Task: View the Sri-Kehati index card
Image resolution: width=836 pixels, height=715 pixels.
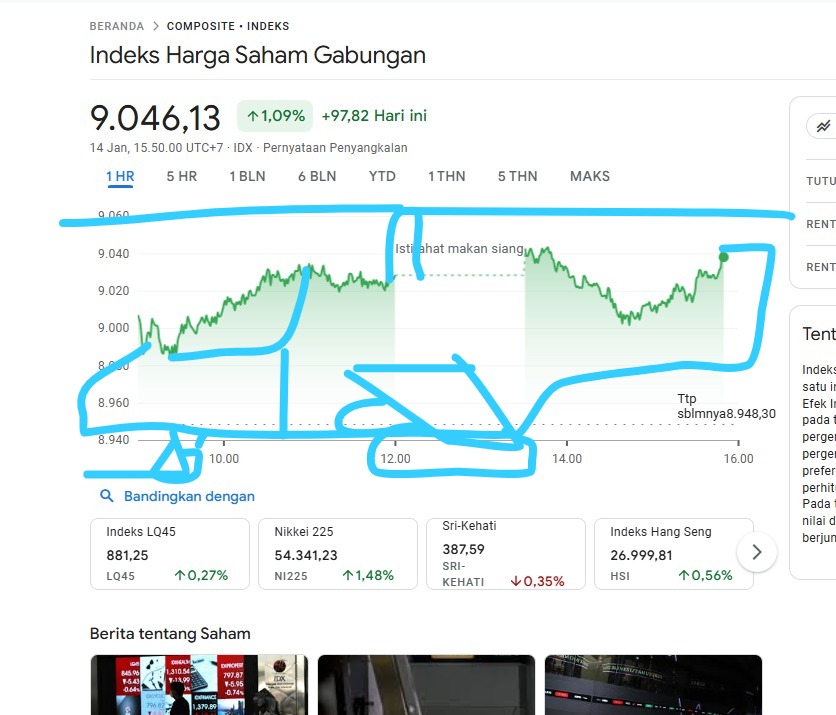Action: click(x=506, y=553)
